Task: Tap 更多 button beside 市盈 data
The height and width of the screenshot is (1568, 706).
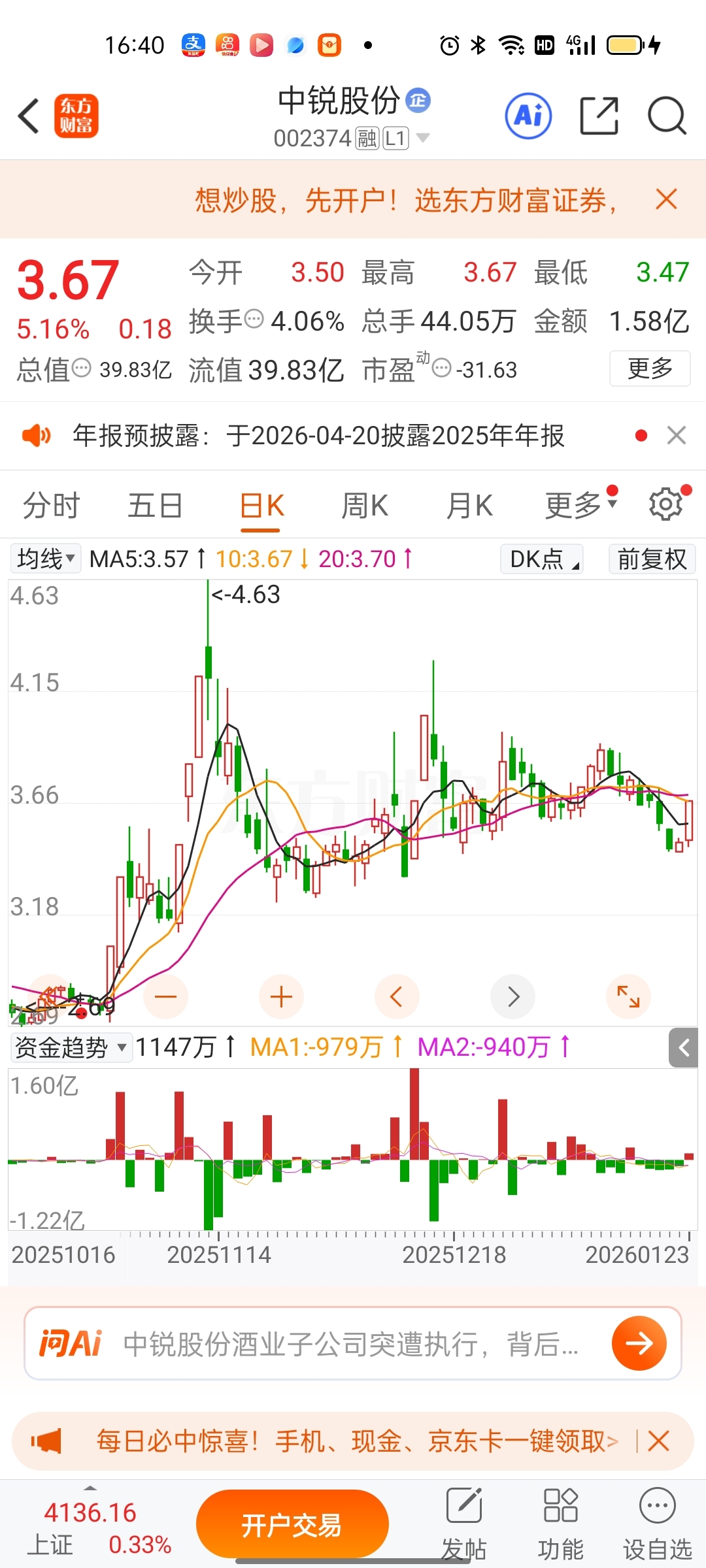Action: coord(650,368)
